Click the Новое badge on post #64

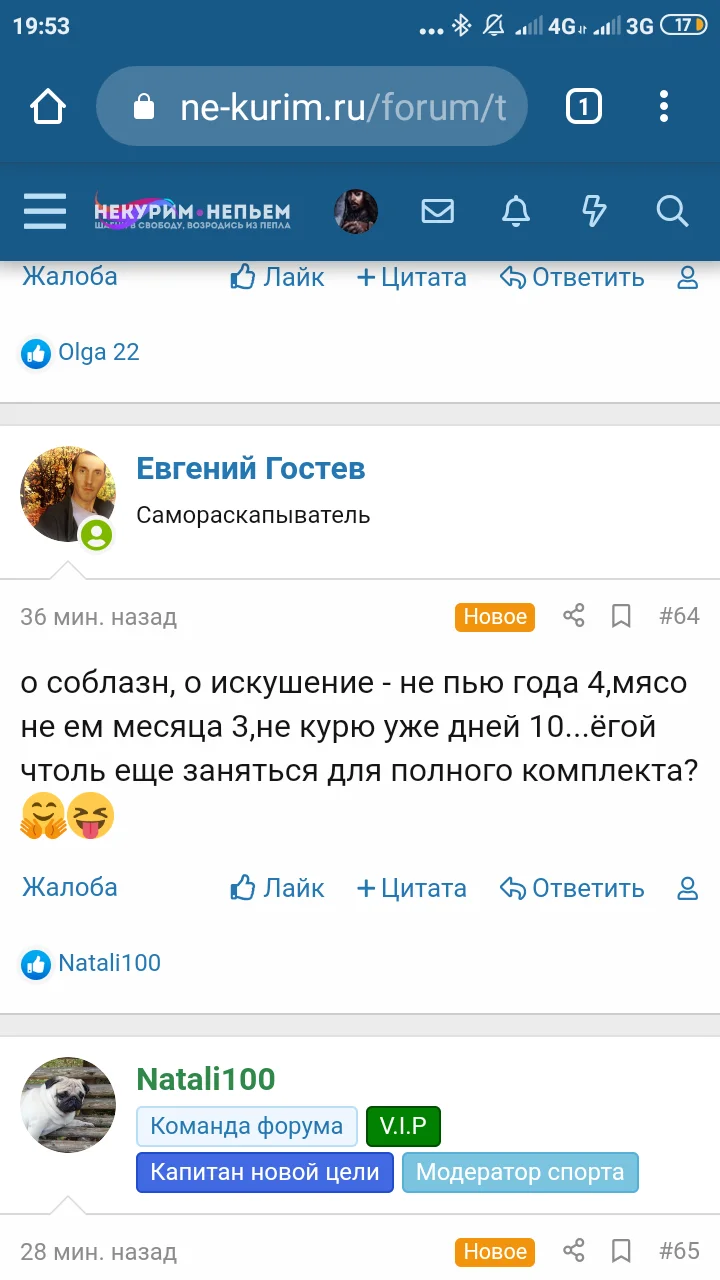[494, 617]
